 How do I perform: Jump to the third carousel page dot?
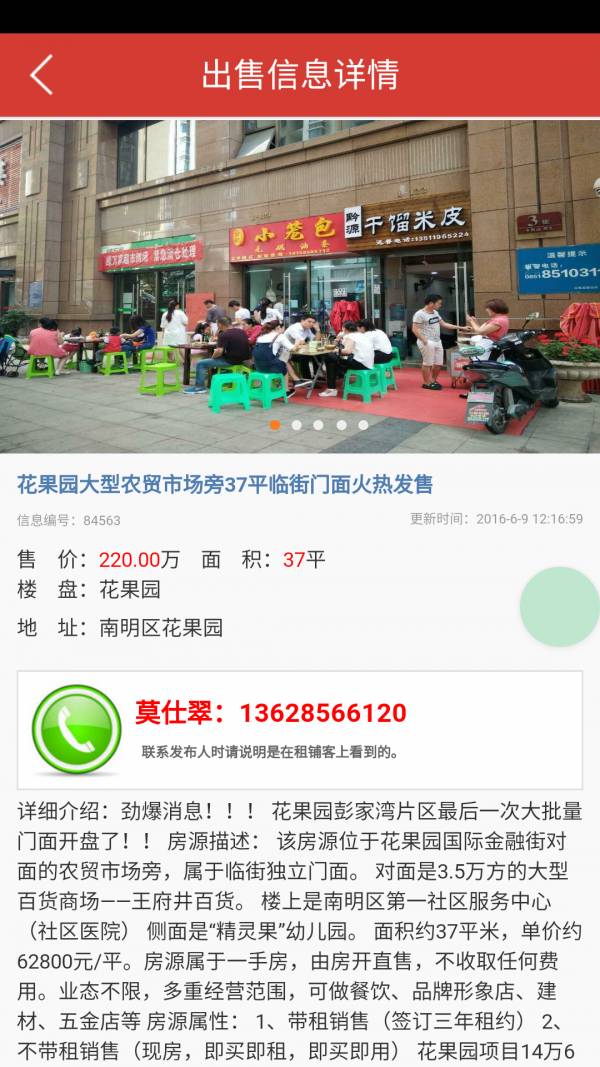(x=319, y=425)
